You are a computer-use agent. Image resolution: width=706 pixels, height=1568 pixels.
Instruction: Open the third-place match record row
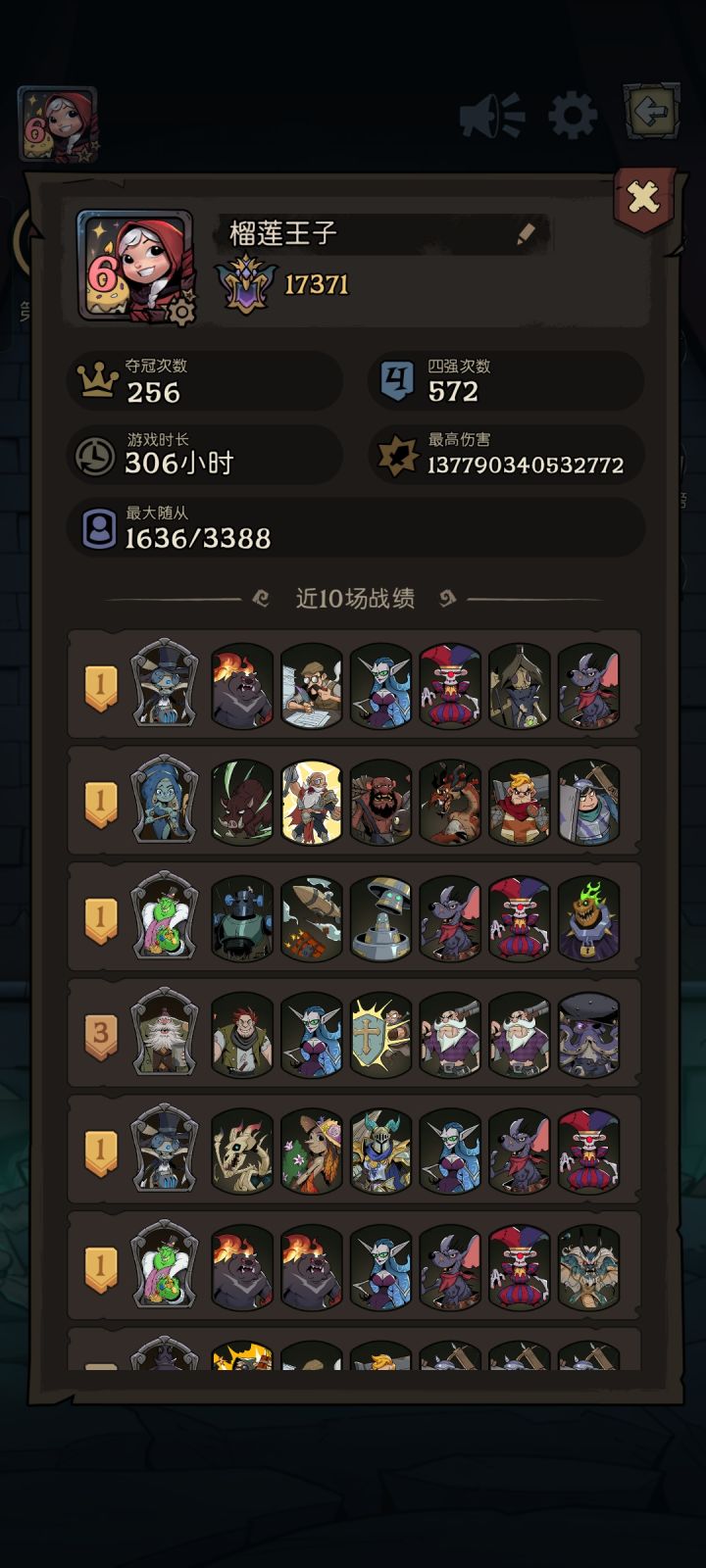click(354, 1032)
